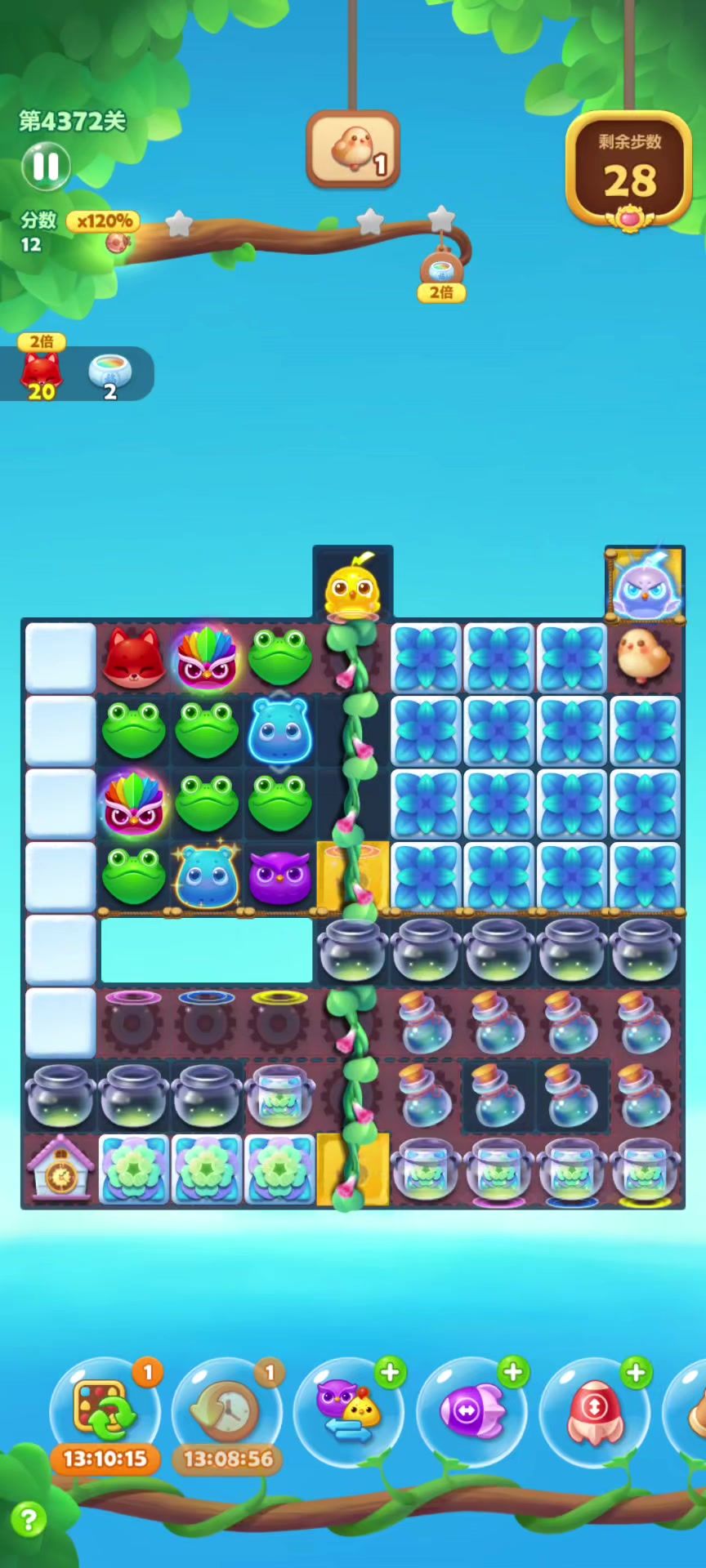Tap the clock house tile

coord(60,1170)
